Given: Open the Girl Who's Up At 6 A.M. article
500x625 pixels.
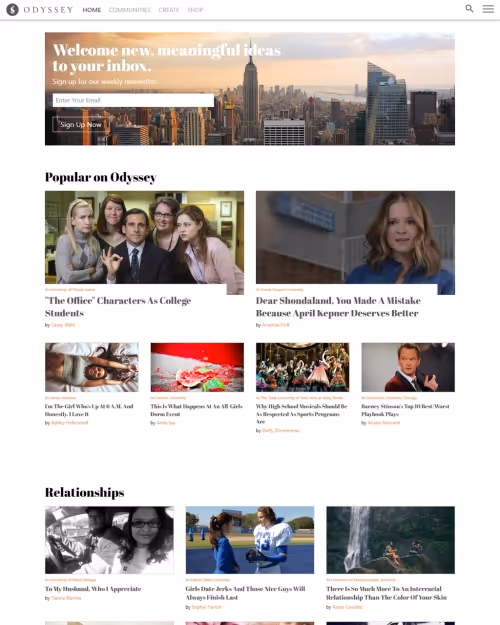Looking at the screenshot, I should point(89,410).
